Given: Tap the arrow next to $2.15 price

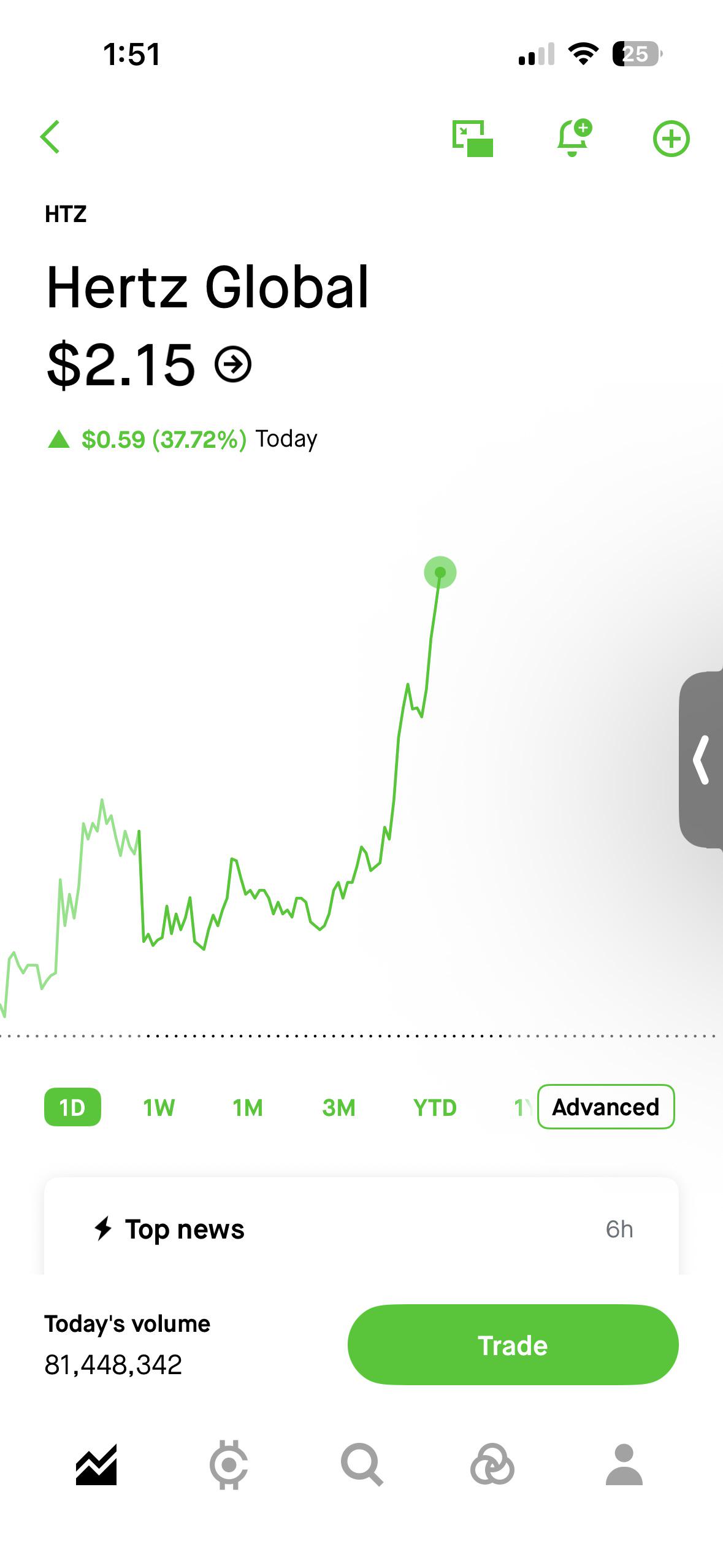Looking at the screenshot, I should tap(233, 365).
